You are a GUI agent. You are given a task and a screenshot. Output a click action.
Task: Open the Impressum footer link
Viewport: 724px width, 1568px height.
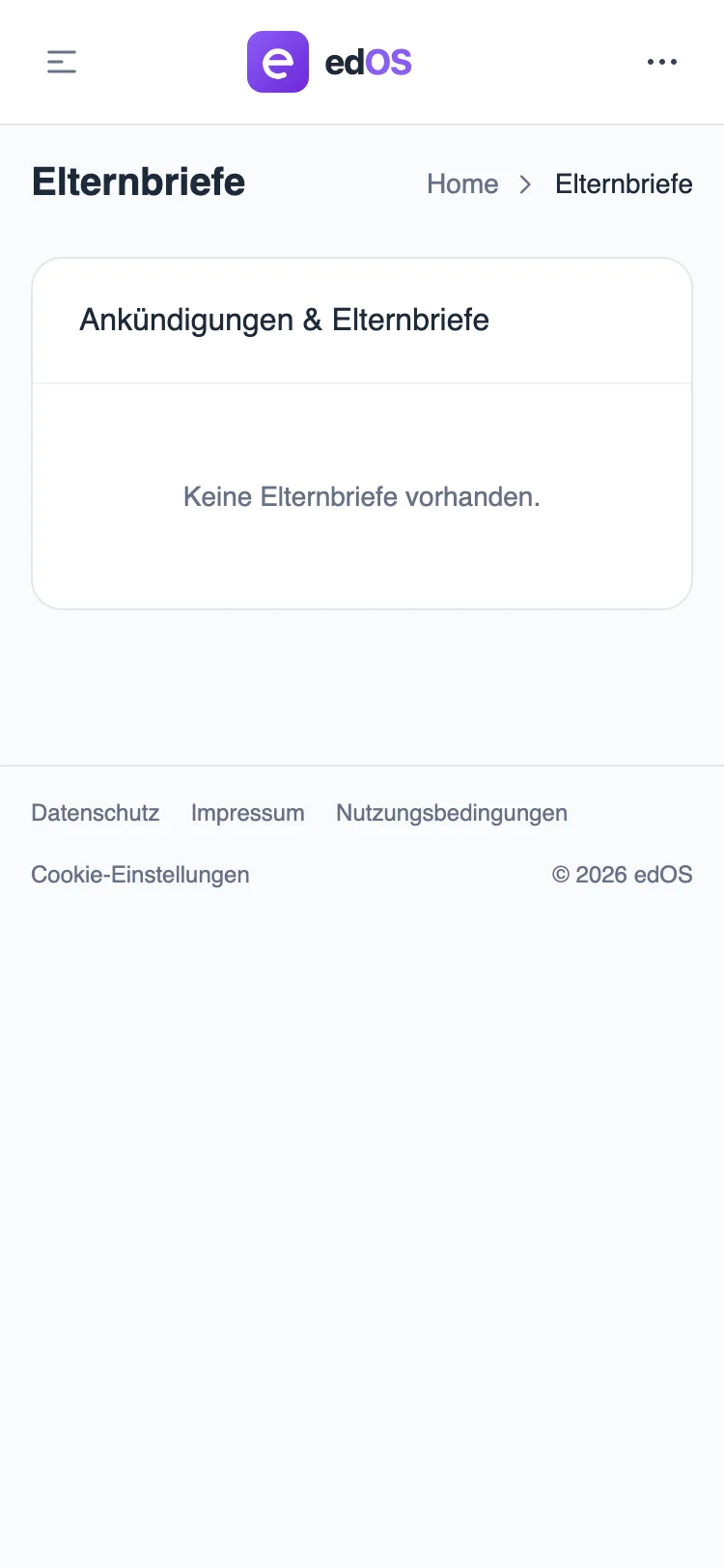click(x=247, y=813)
